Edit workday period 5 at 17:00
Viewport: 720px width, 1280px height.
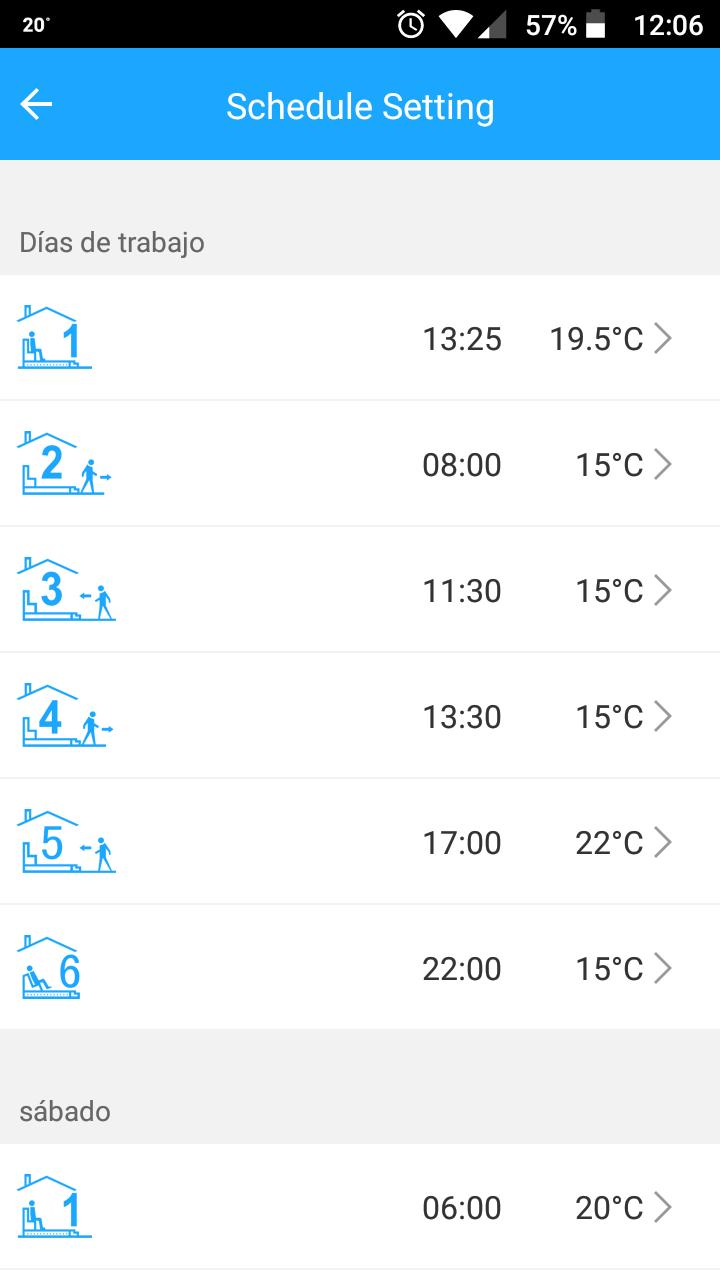(360, 842)
